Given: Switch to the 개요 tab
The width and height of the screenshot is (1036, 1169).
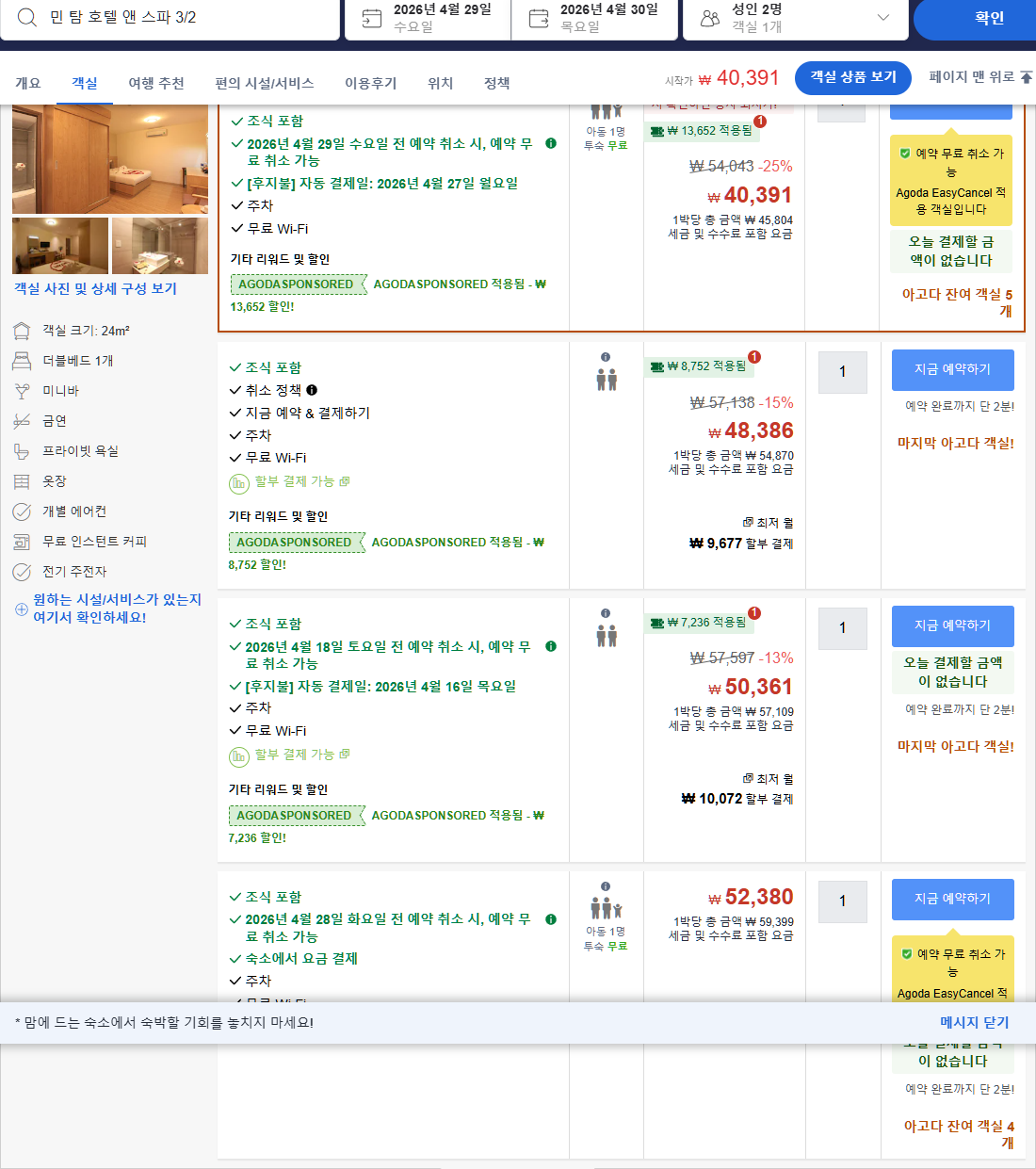Looking at the screenshot, I should click(28, 83).
